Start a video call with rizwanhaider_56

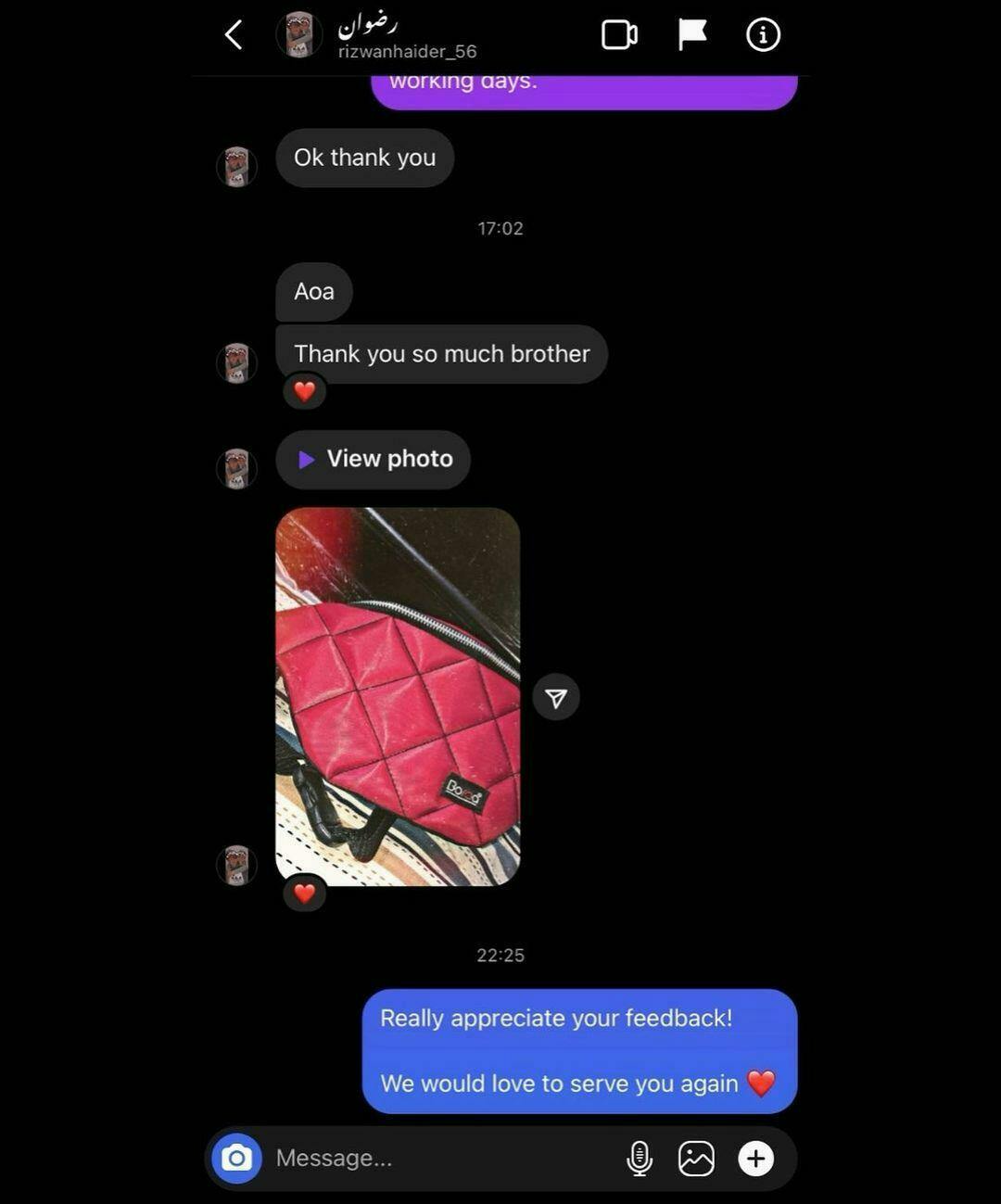click(x=619, y=35)
